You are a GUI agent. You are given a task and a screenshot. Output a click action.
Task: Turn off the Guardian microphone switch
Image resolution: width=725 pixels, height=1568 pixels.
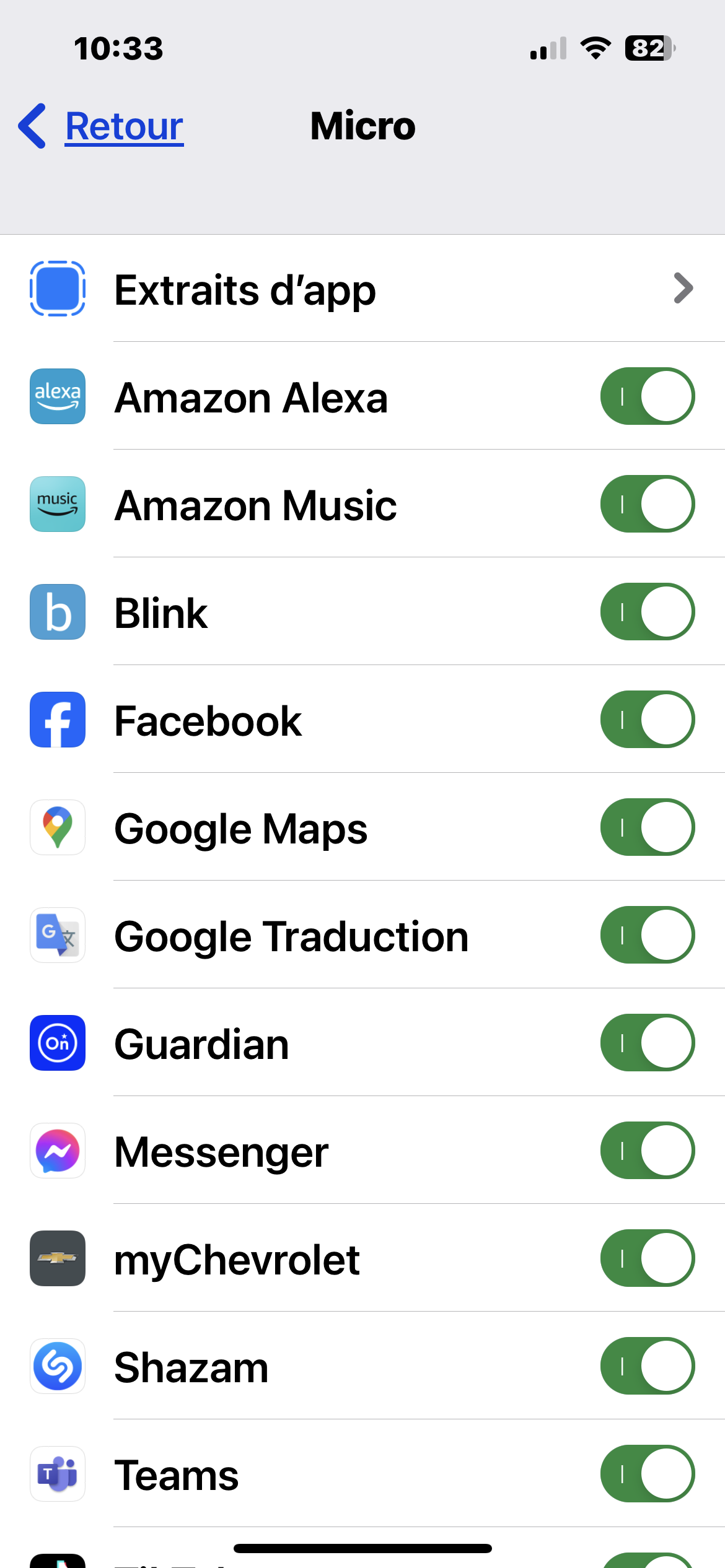[647, 1043]
